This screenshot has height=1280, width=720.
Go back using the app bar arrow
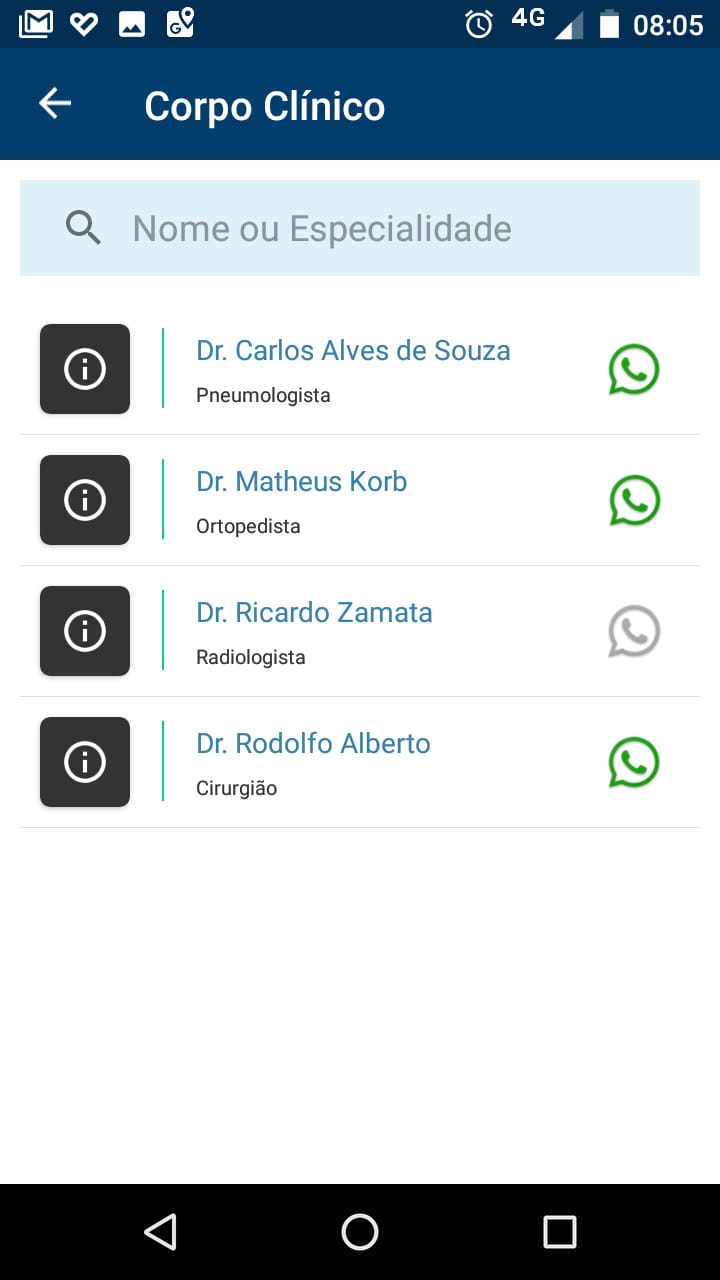(55, 104)
